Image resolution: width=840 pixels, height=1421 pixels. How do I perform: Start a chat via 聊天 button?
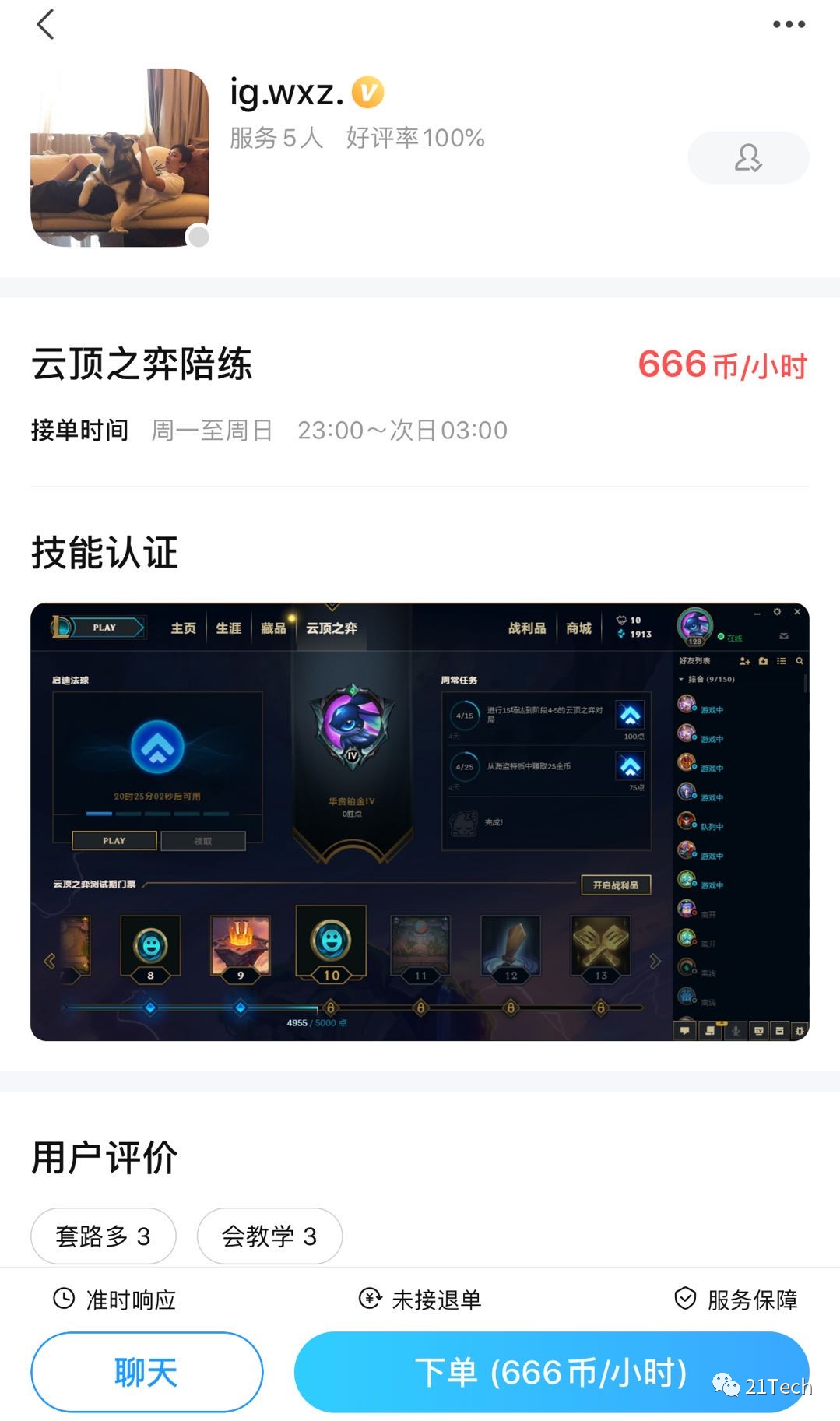(146, 1371)
